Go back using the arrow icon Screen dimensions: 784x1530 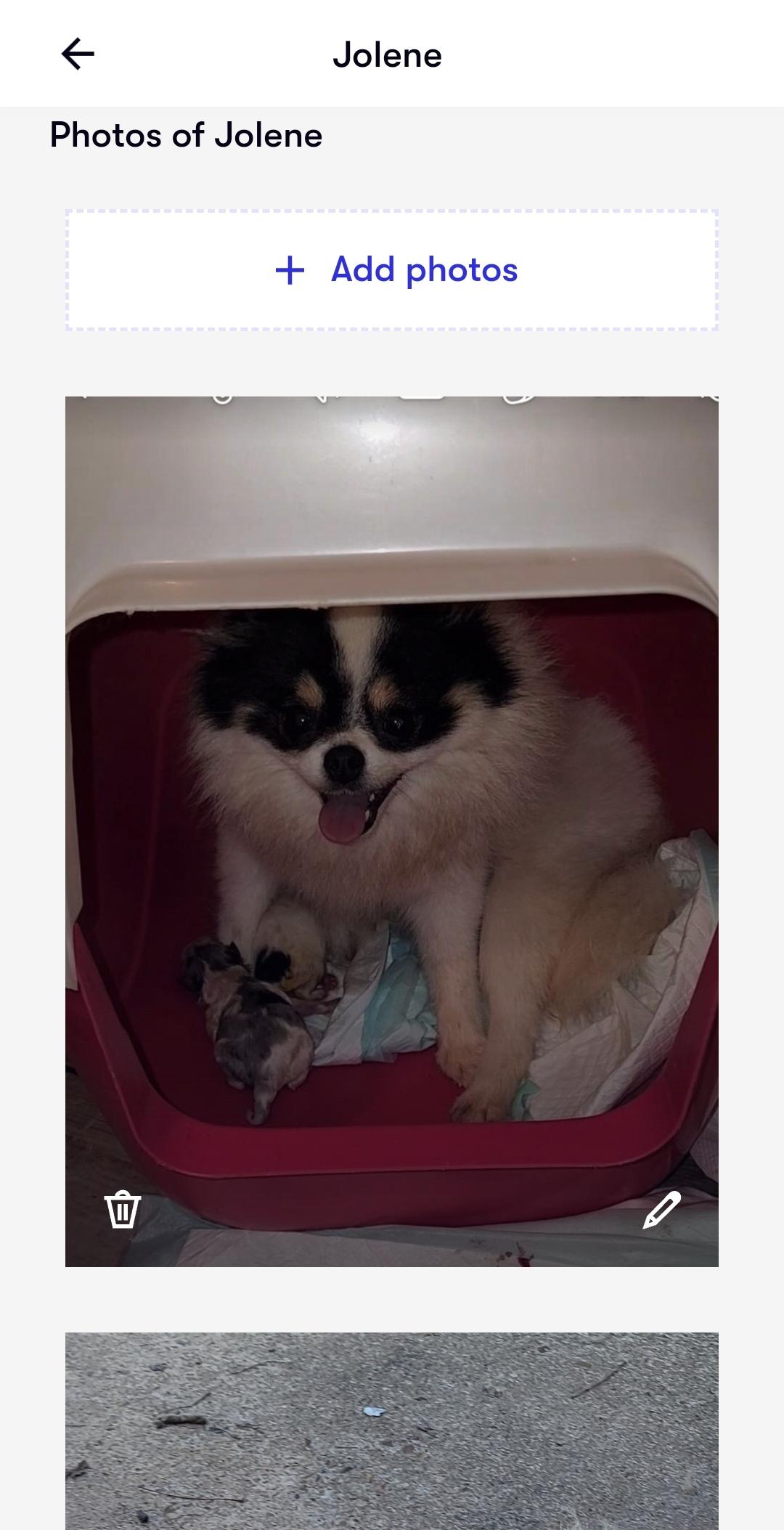coord(78,54)
